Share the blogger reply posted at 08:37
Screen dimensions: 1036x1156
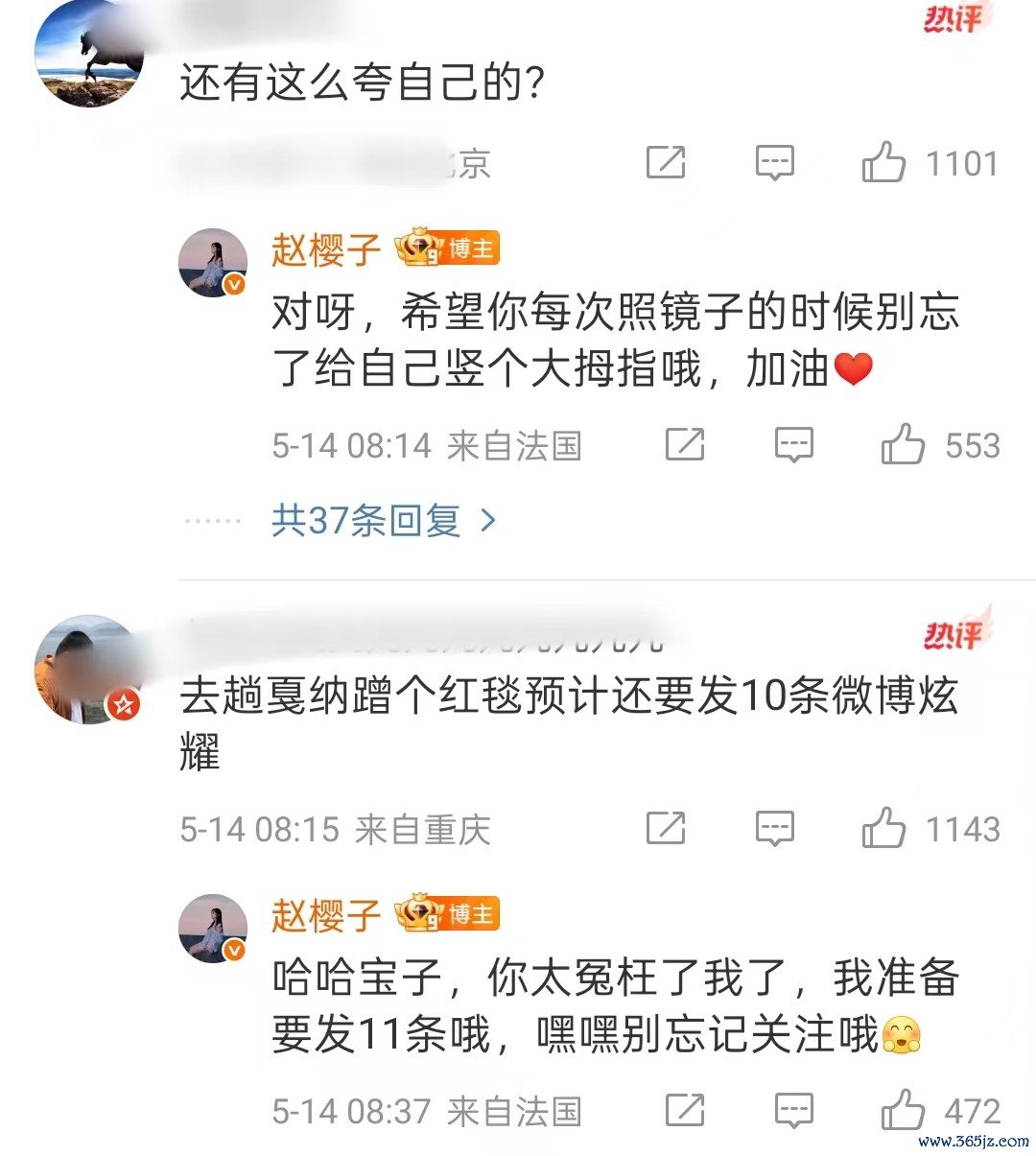click(x=685, y=1111)
